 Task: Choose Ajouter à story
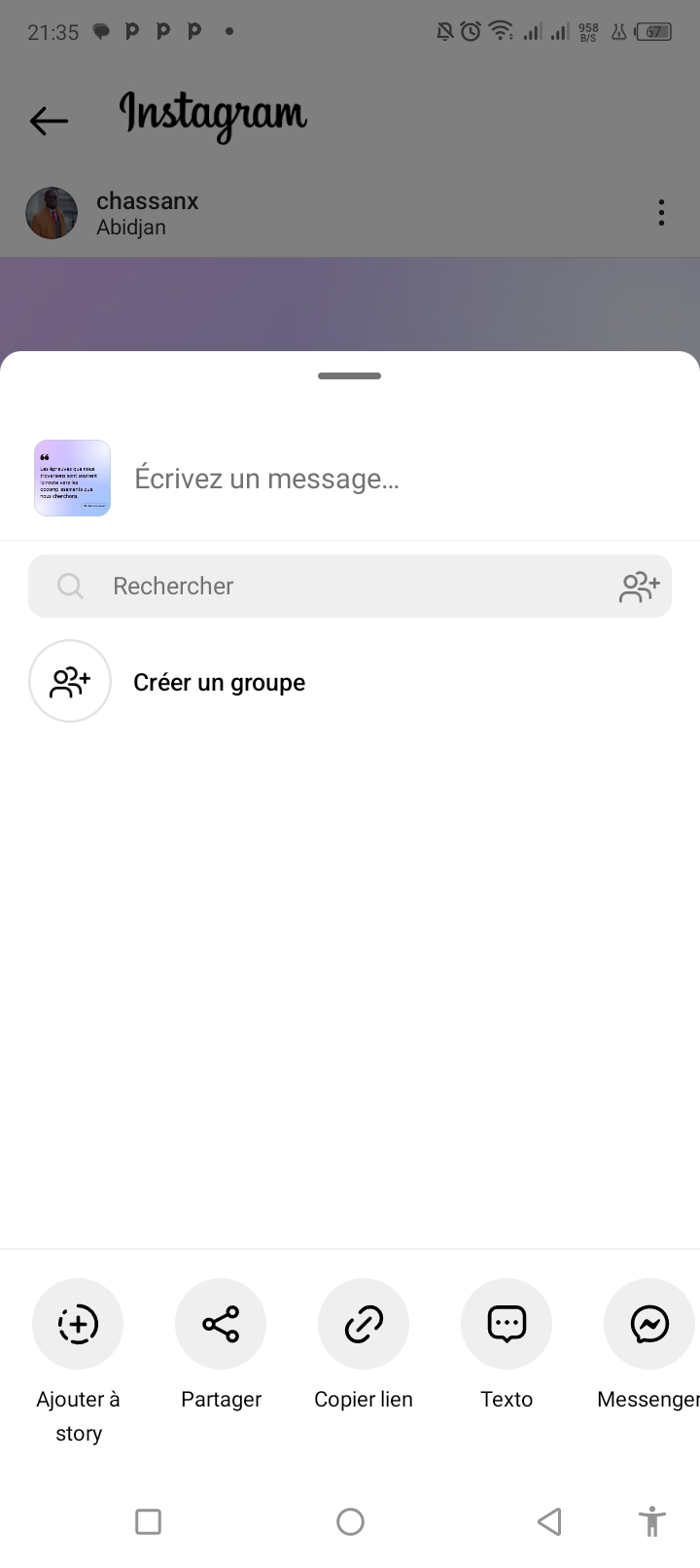coord(78,1324)
